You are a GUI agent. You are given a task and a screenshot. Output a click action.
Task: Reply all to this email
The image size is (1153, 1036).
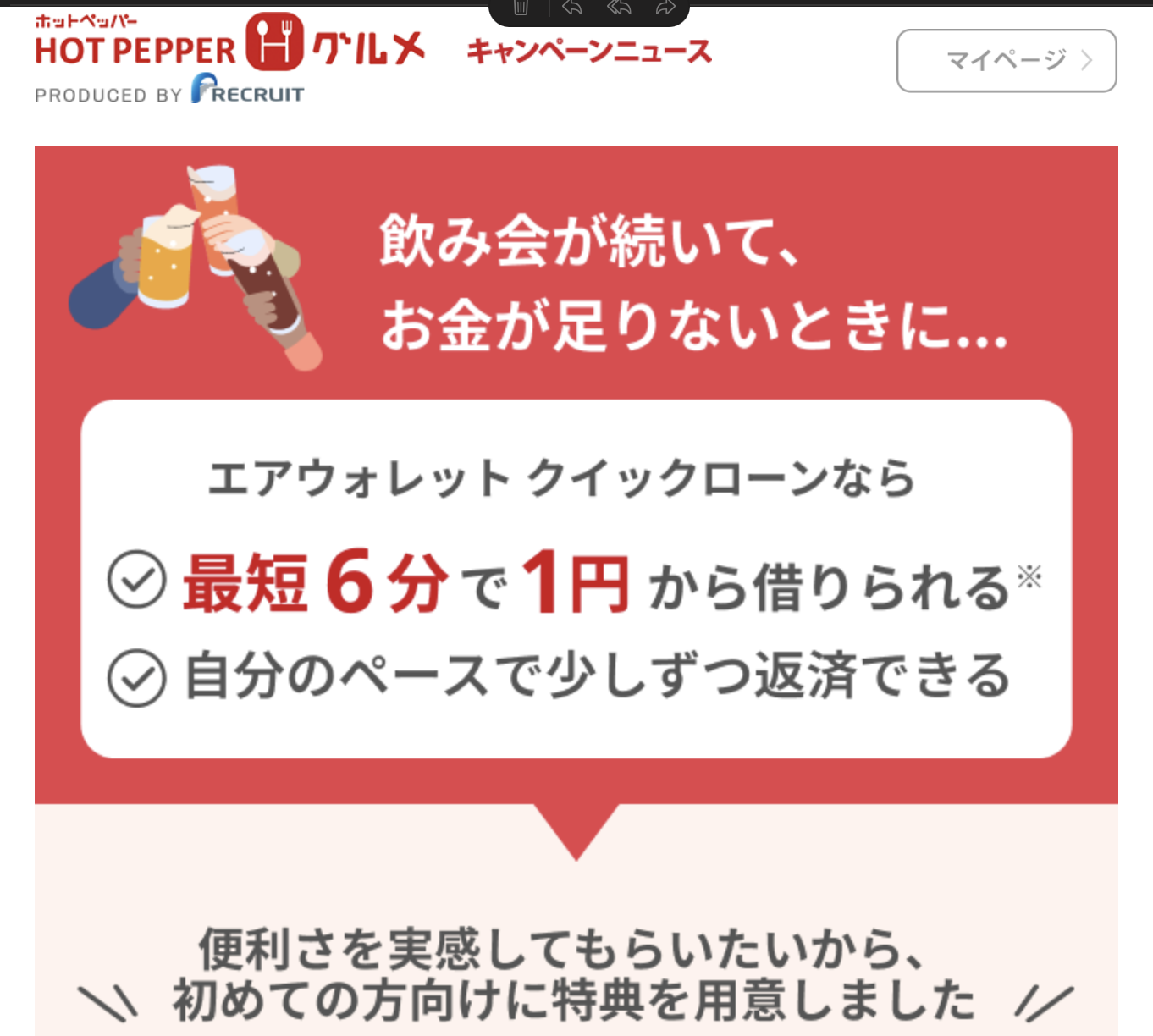pyautogui.click(x=619, y=8)
